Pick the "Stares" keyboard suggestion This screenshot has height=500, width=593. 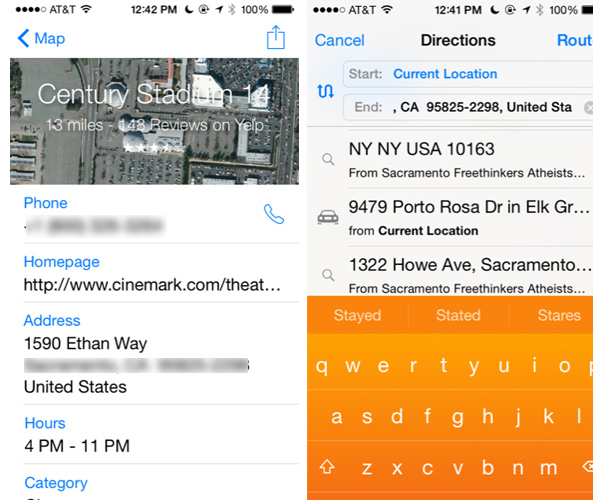559,315
